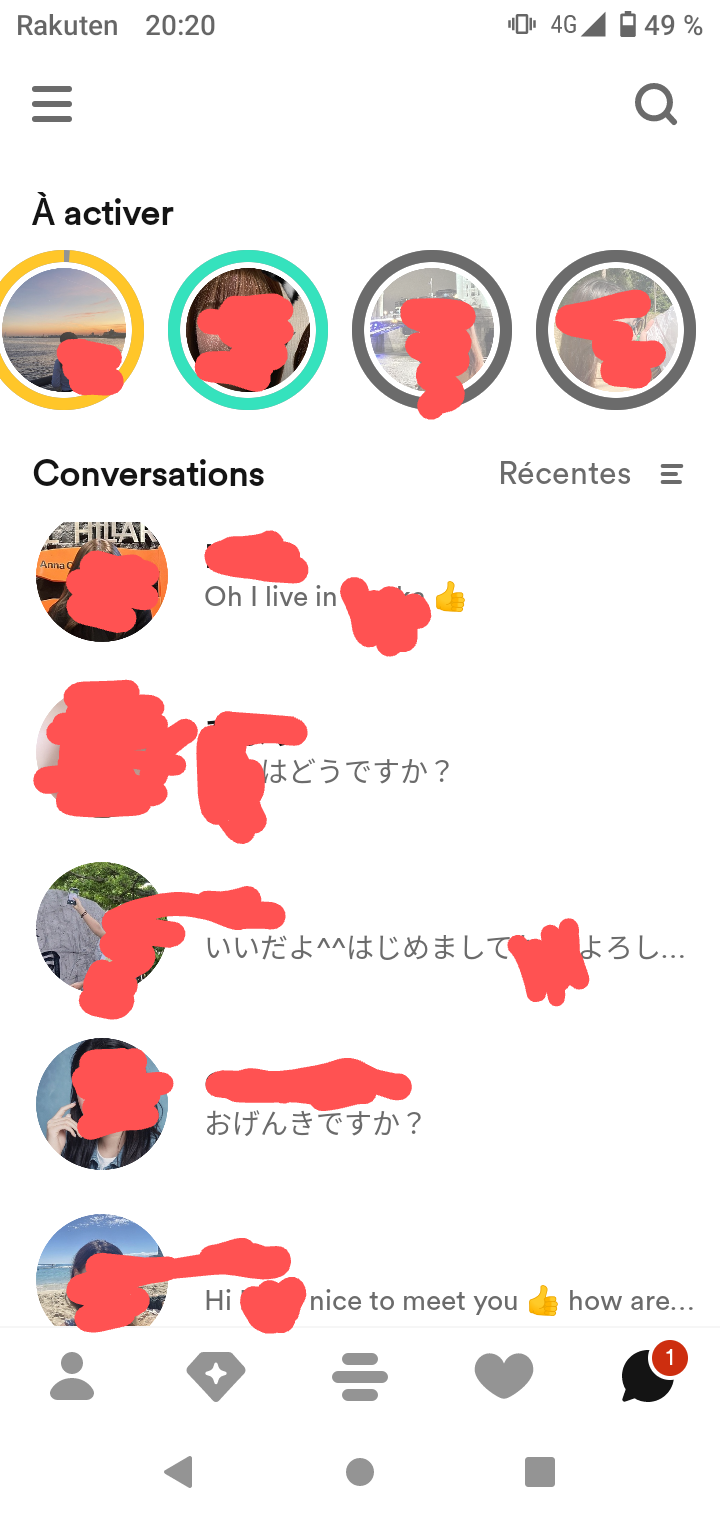Open the hamburger menu
Image resolution: width=720 pixels, height=1520 pixels.
click(52, 104)
